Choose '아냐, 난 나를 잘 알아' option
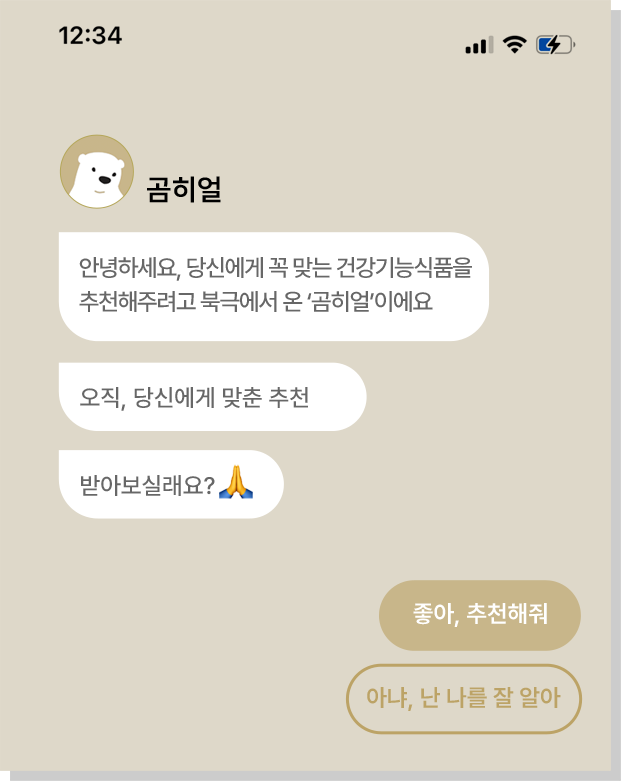This screenshot has width=621, height=781. click(463, 698)
